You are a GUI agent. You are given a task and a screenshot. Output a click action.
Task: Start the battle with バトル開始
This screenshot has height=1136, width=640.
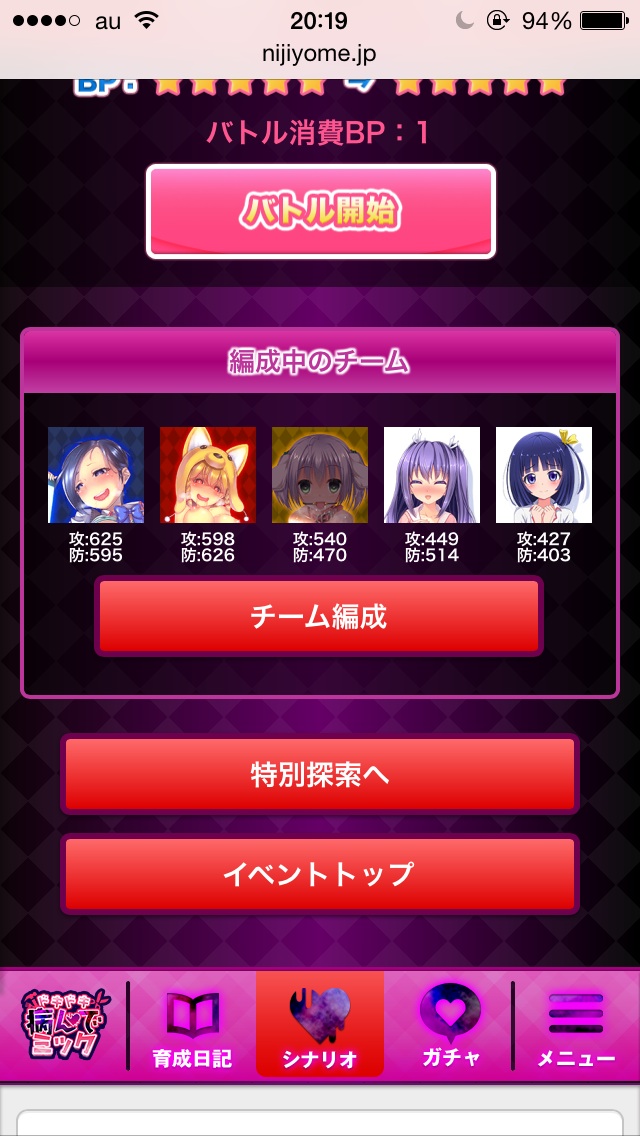(321, 211)
